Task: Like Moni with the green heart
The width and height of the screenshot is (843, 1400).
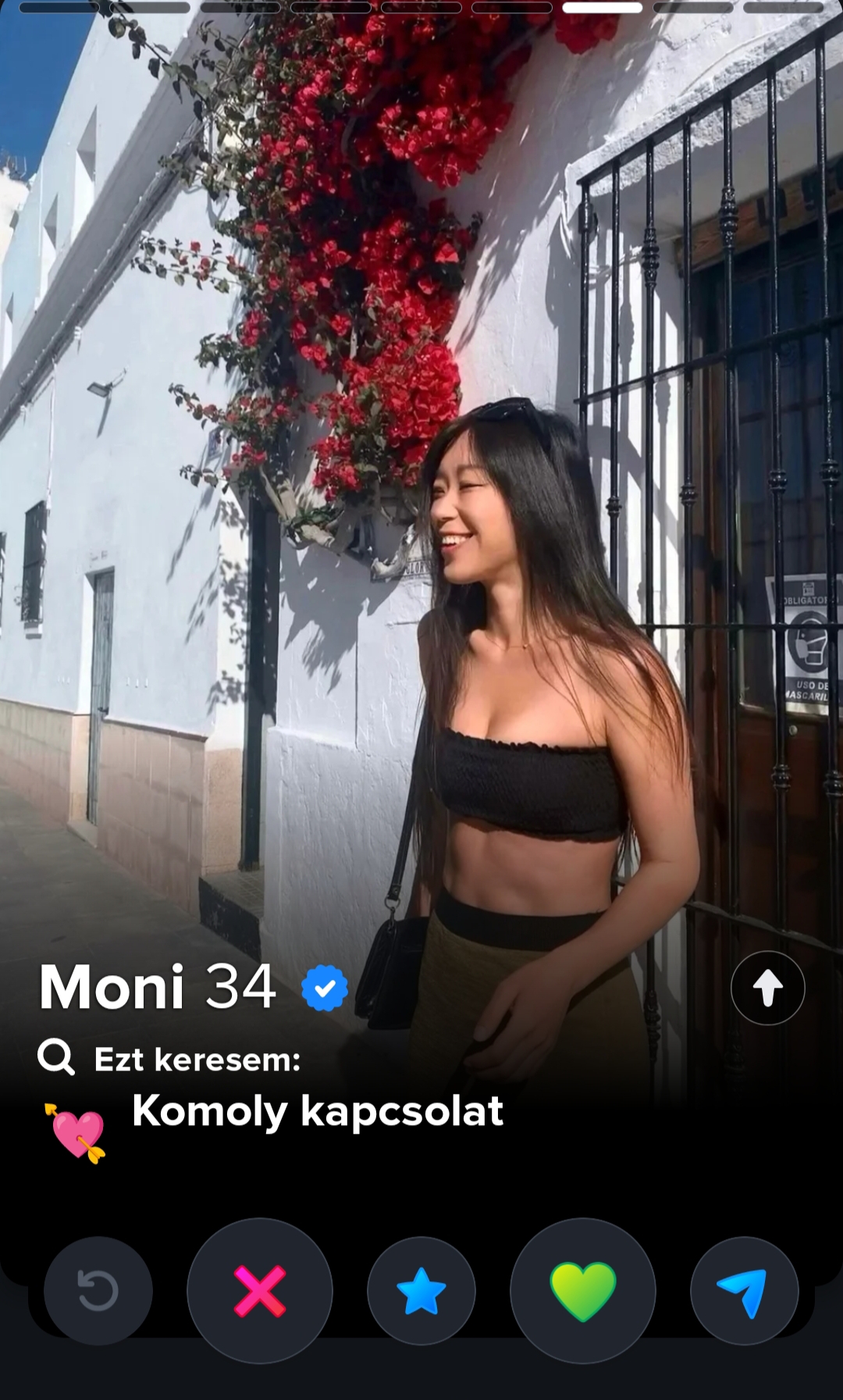Action: [583, 1290]
